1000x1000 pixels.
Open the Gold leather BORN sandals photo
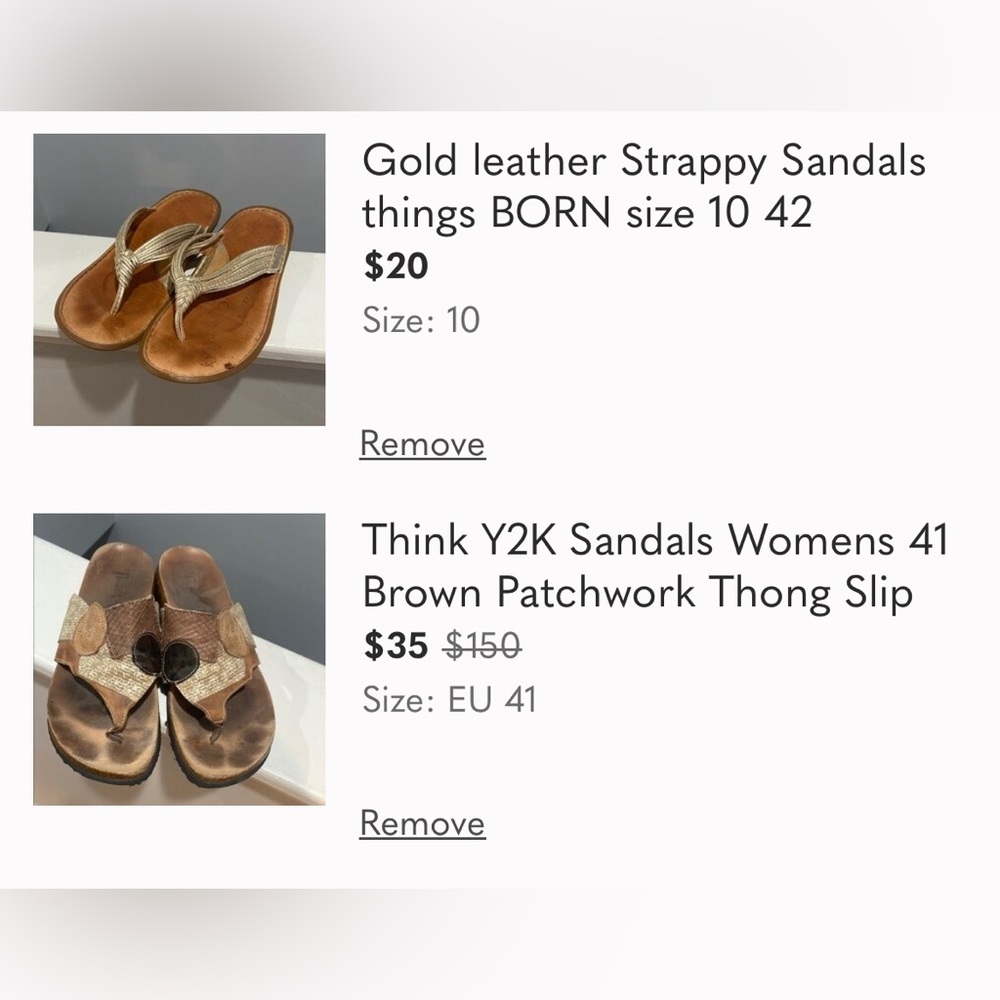coord(179,280)
